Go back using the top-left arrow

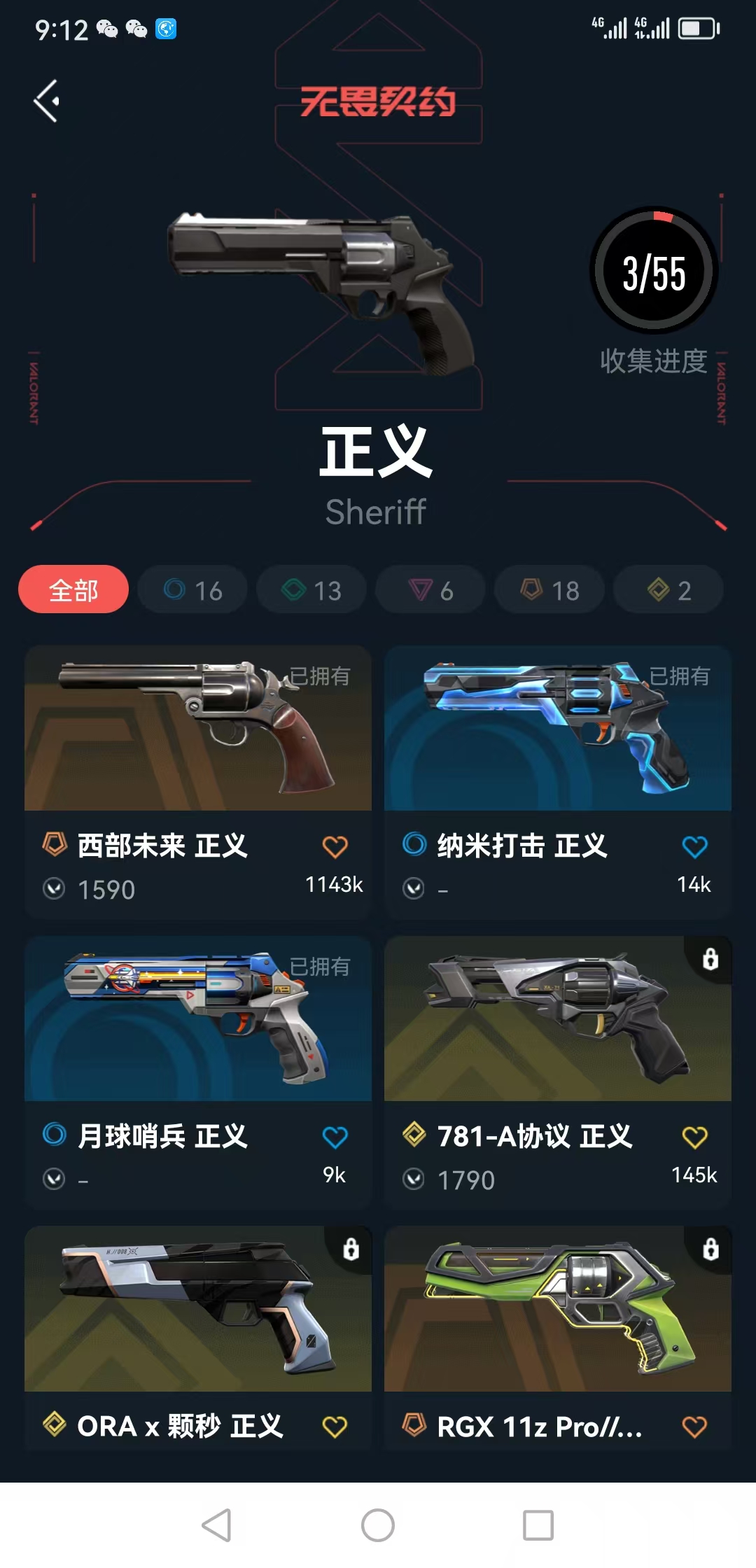click(47, 101)
